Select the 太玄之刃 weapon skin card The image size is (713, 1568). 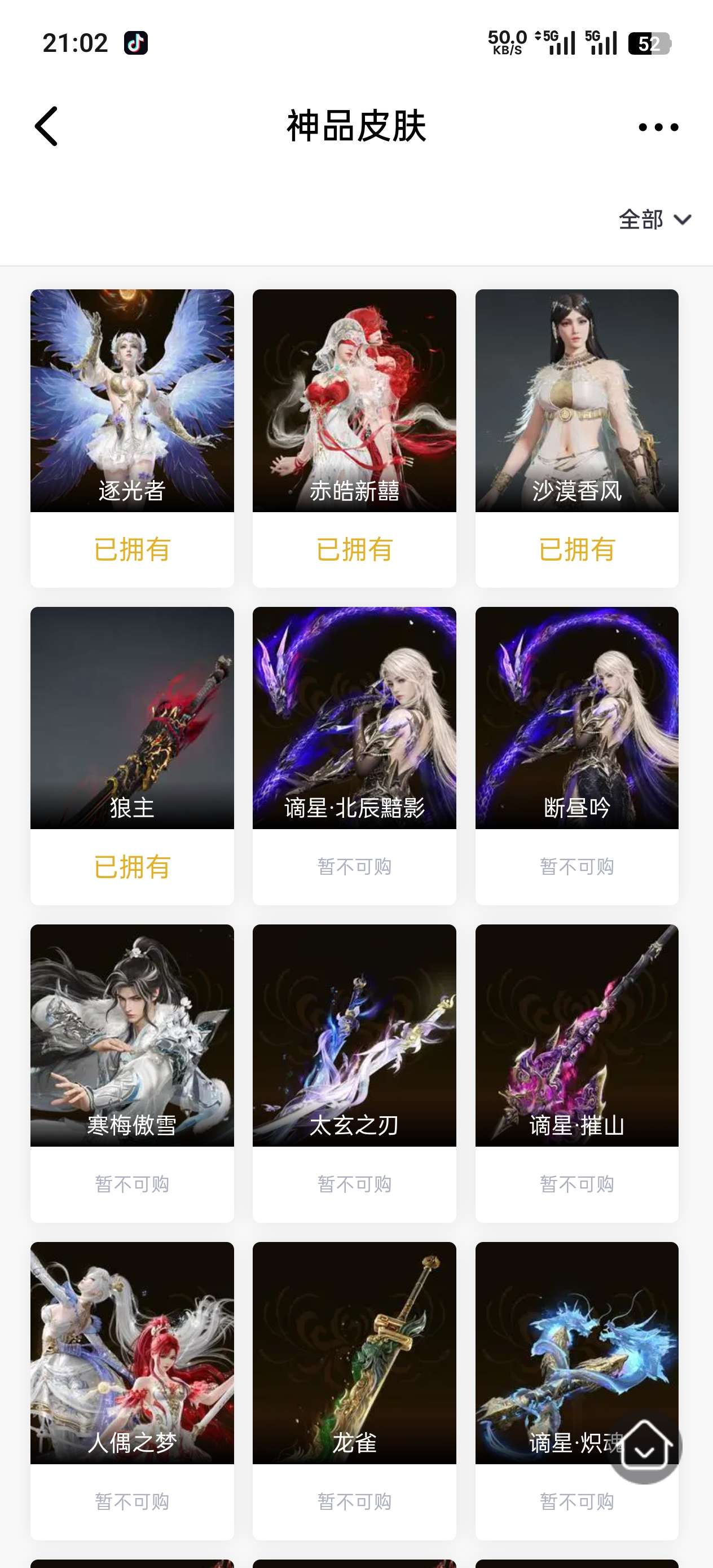pyautogui.click(x=354, y=1074)
